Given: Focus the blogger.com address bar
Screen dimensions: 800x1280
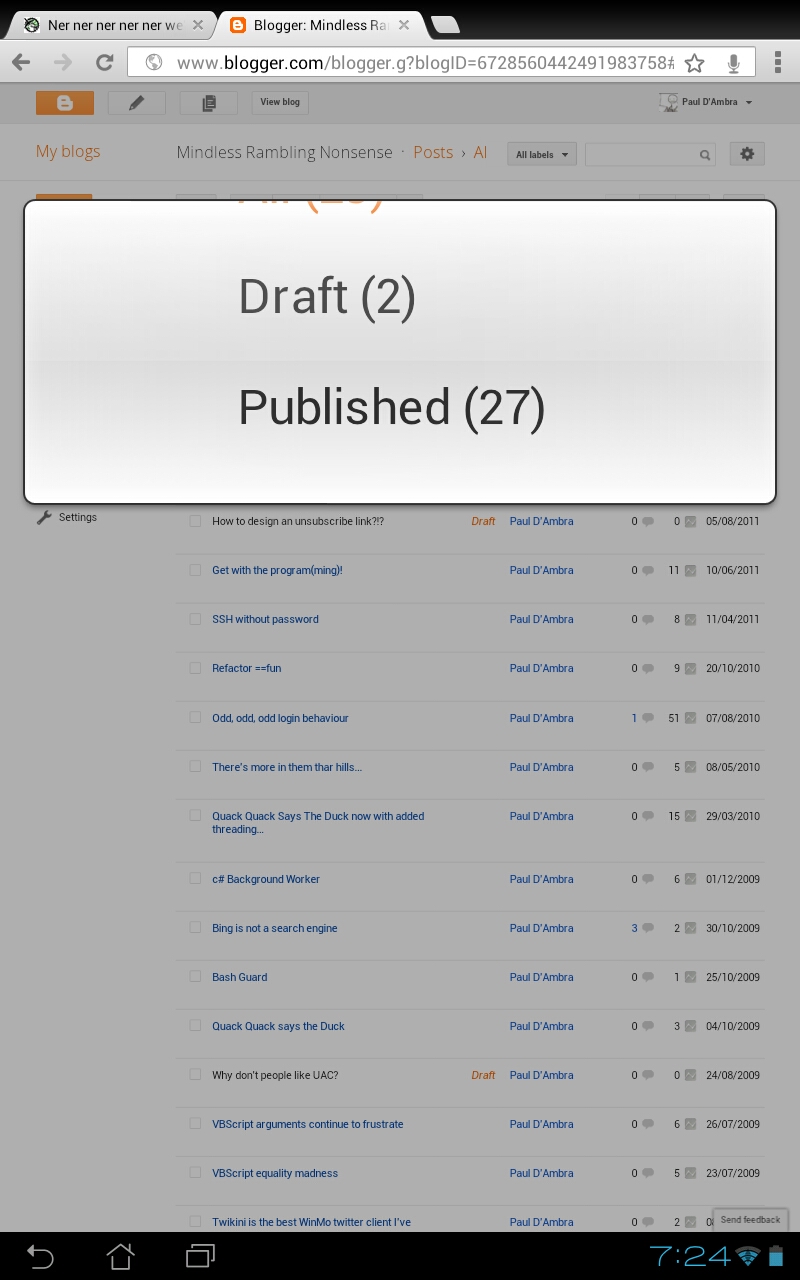Looking at the screenshot, I should pos(420,63).
